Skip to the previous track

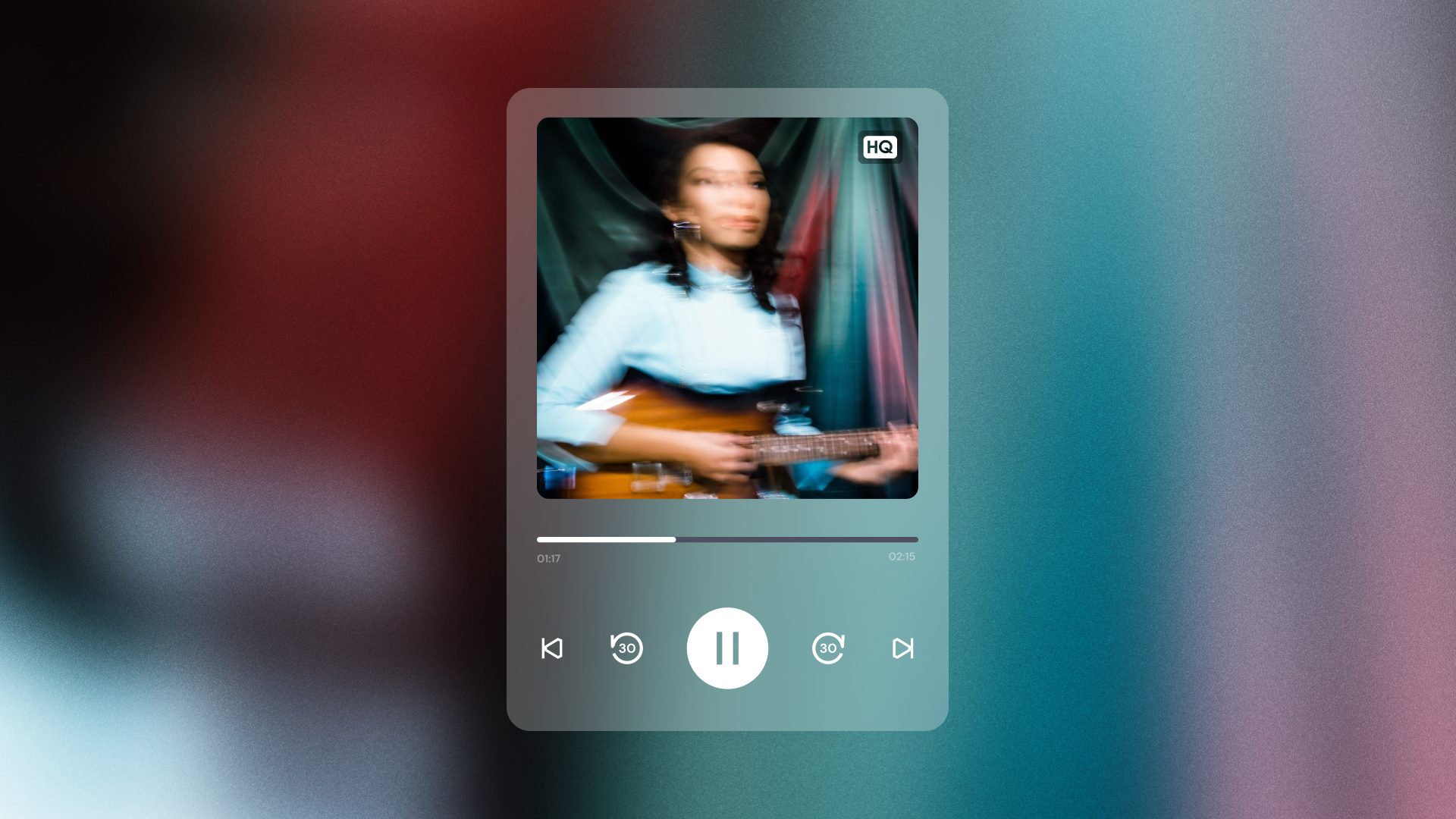coord(551,648)
